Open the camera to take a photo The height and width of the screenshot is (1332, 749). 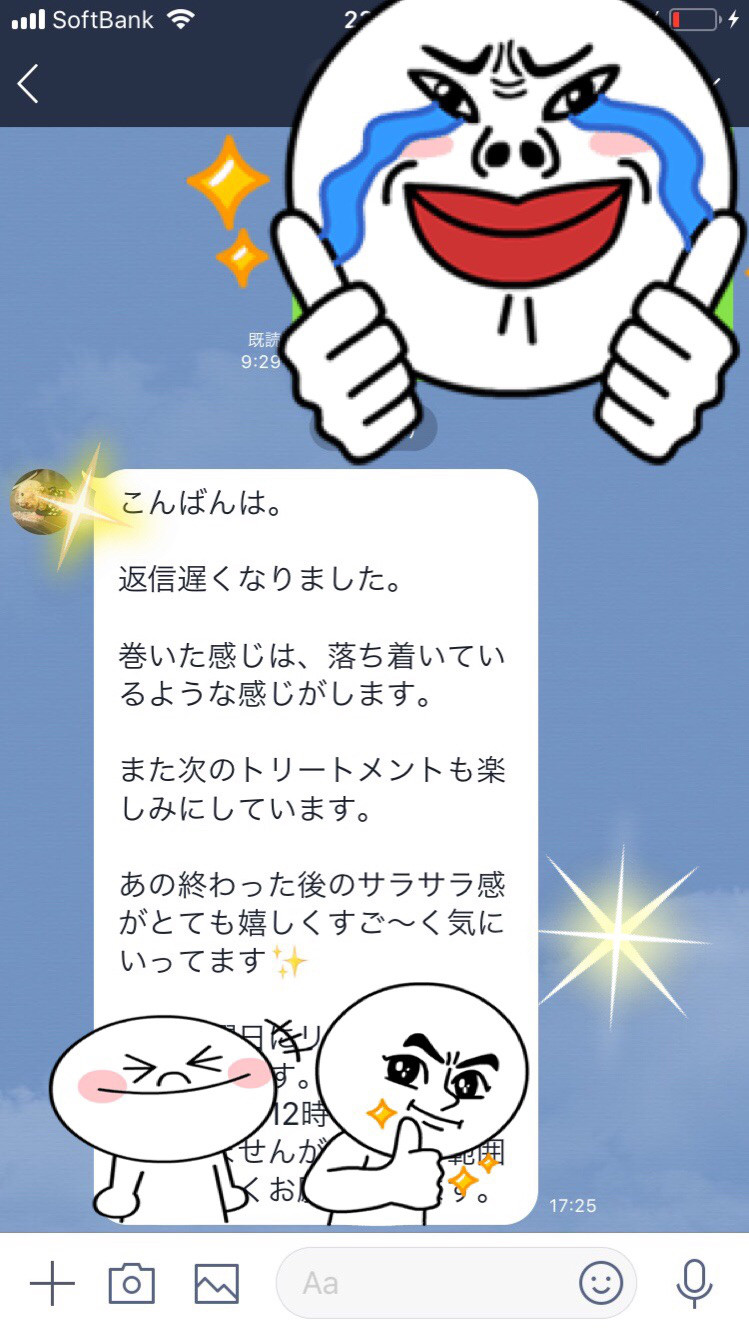[132, 1283]
